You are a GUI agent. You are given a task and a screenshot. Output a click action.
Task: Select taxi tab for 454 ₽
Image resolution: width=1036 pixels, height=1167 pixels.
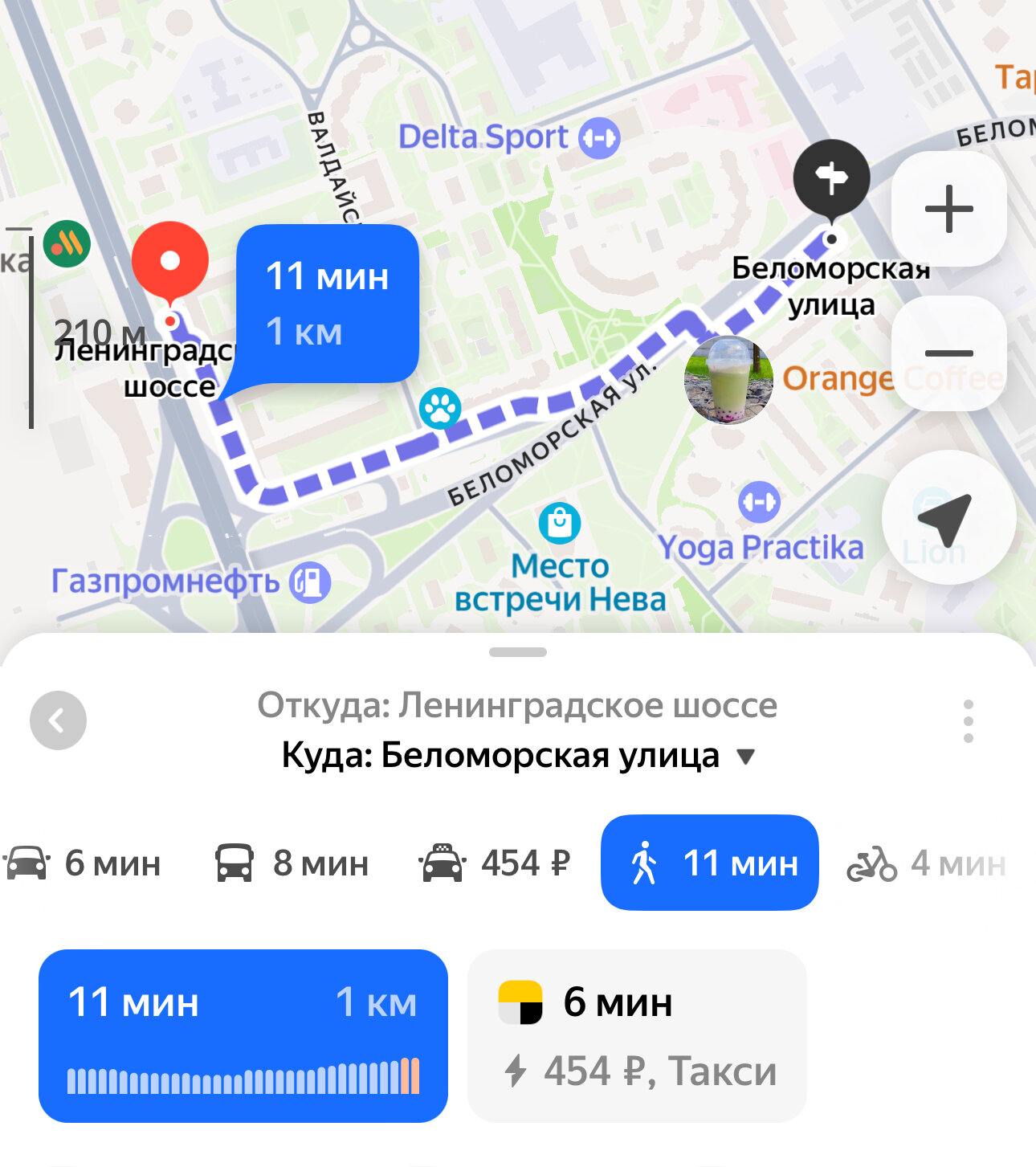[x=494, y=863]
